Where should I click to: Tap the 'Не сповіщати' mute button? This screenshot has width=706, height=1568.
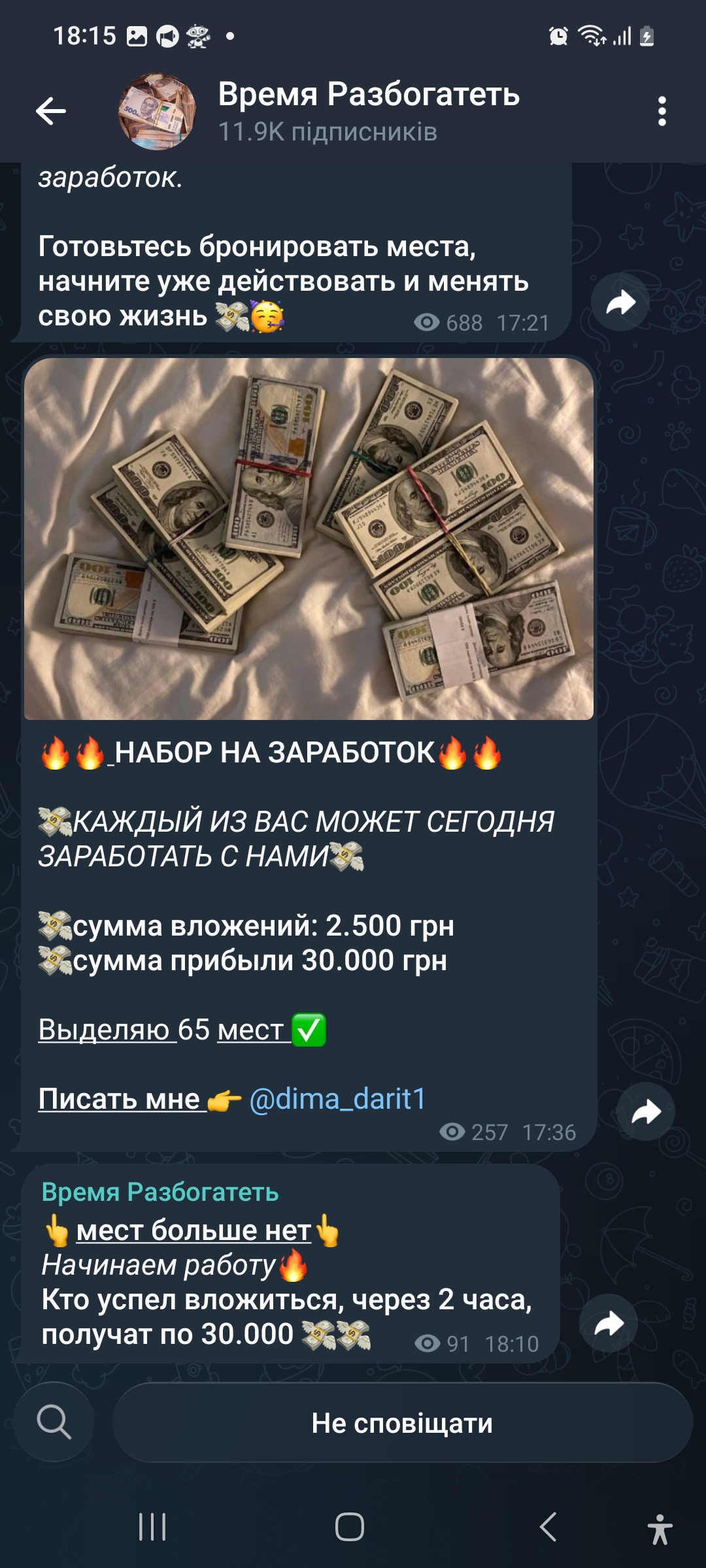402,1422
